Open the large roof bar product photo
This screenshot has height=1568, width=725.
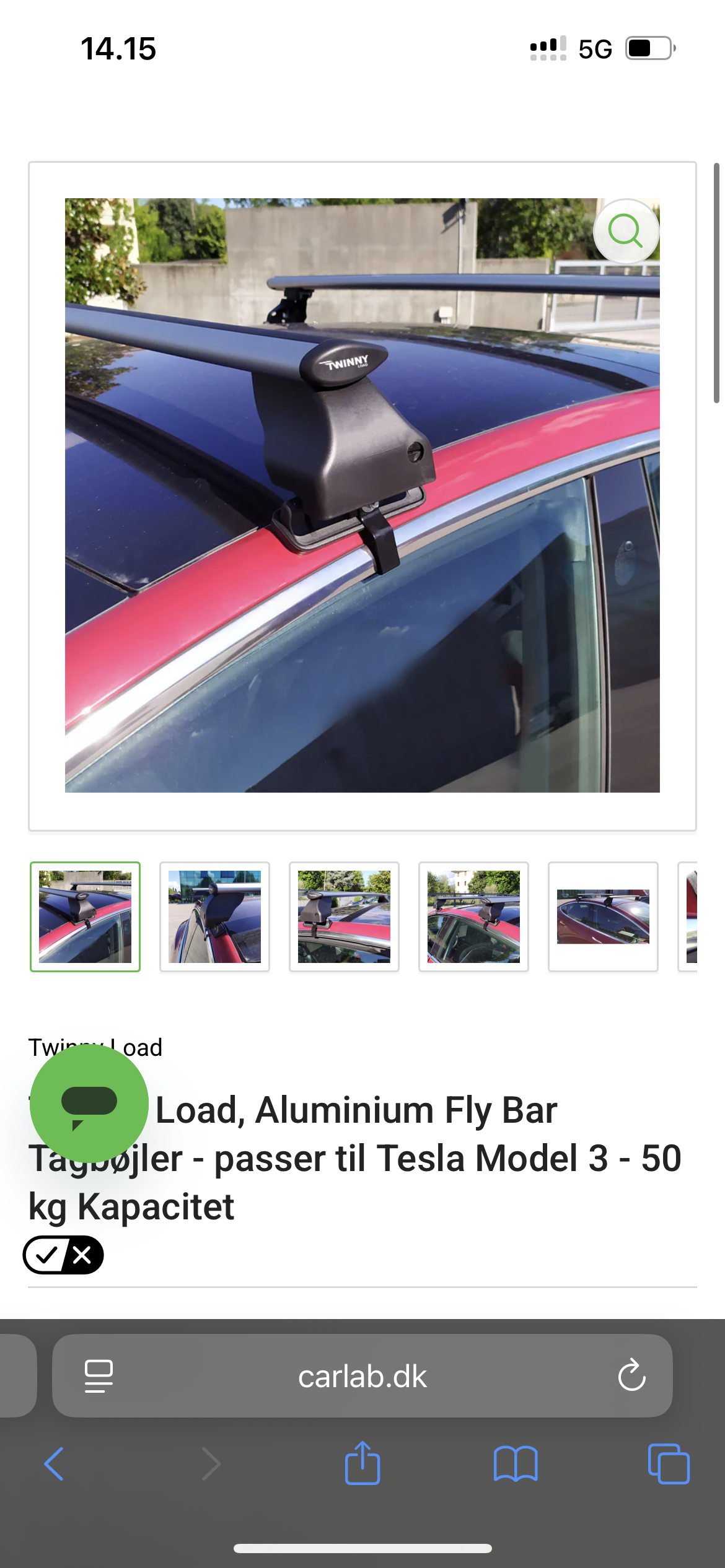coord(362,495)
